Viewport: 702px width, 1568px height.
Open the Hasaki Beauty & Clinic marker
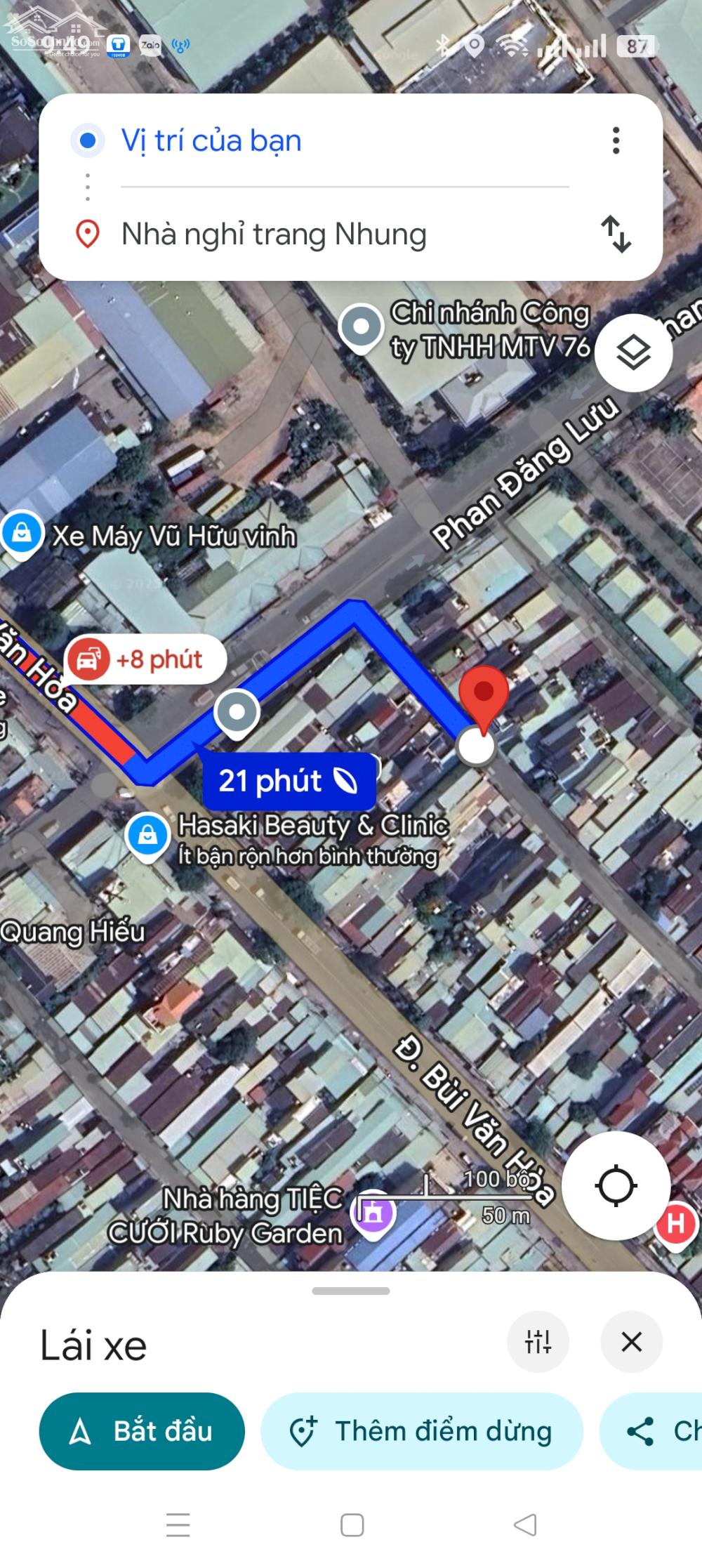[147, 836]
